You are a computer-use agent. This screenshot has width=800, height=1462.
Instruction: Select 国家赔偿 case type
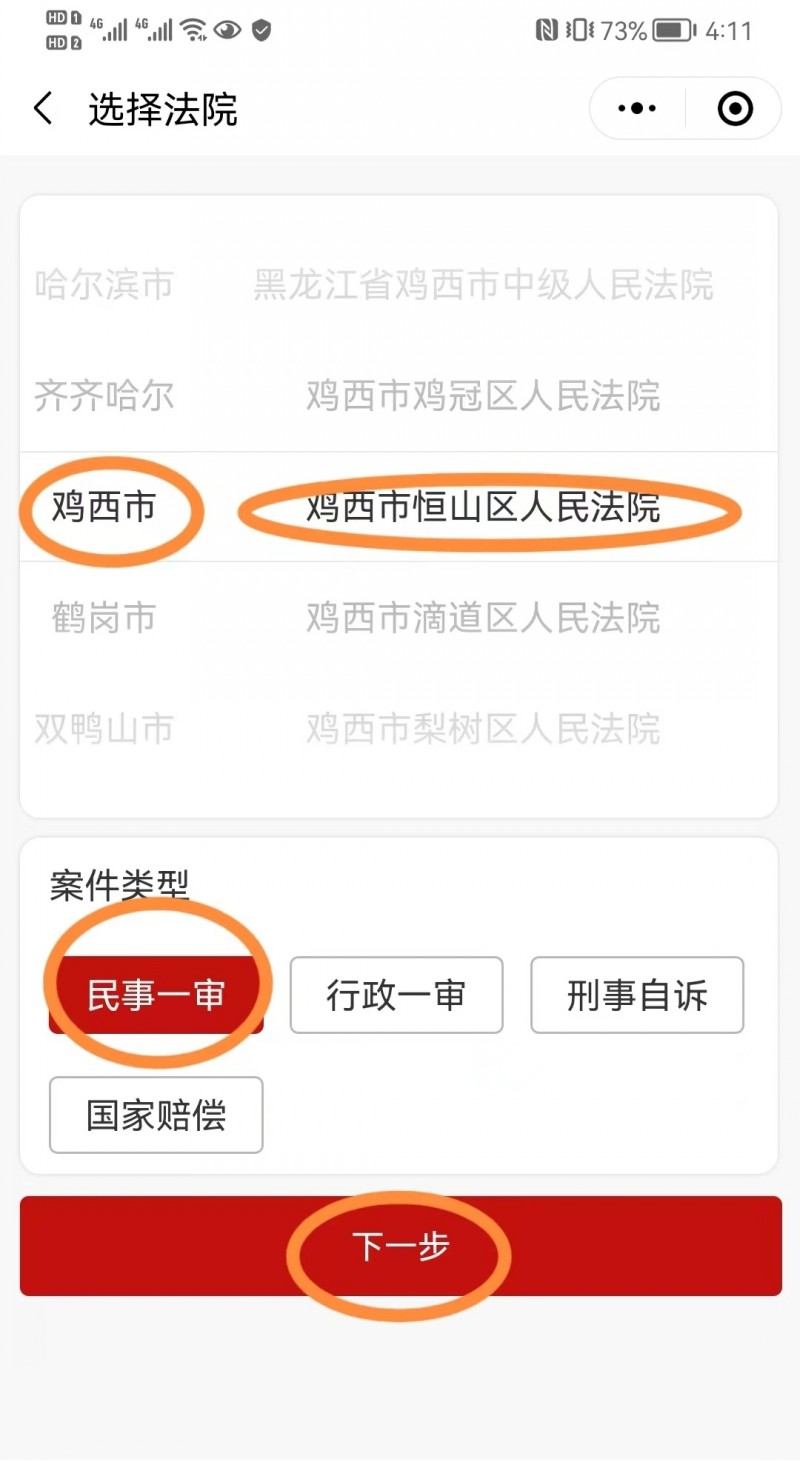click(x=156, y=1115)
